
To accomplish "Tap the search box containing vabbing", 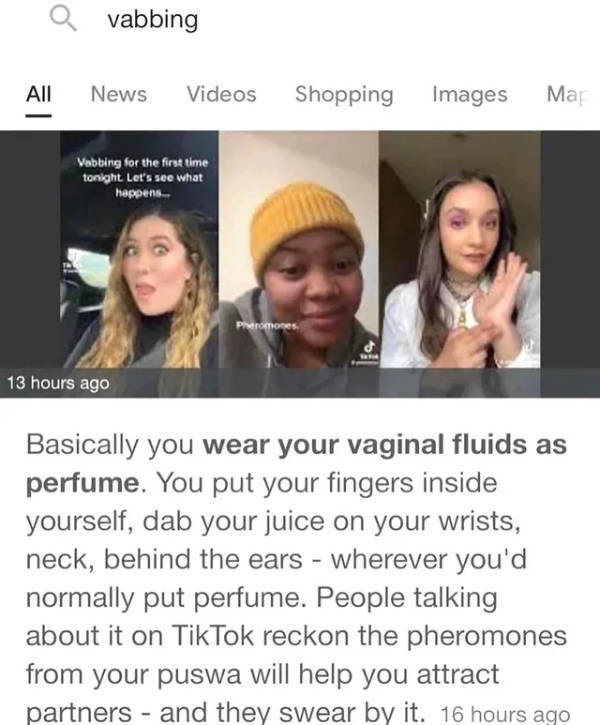I will 300,19.
